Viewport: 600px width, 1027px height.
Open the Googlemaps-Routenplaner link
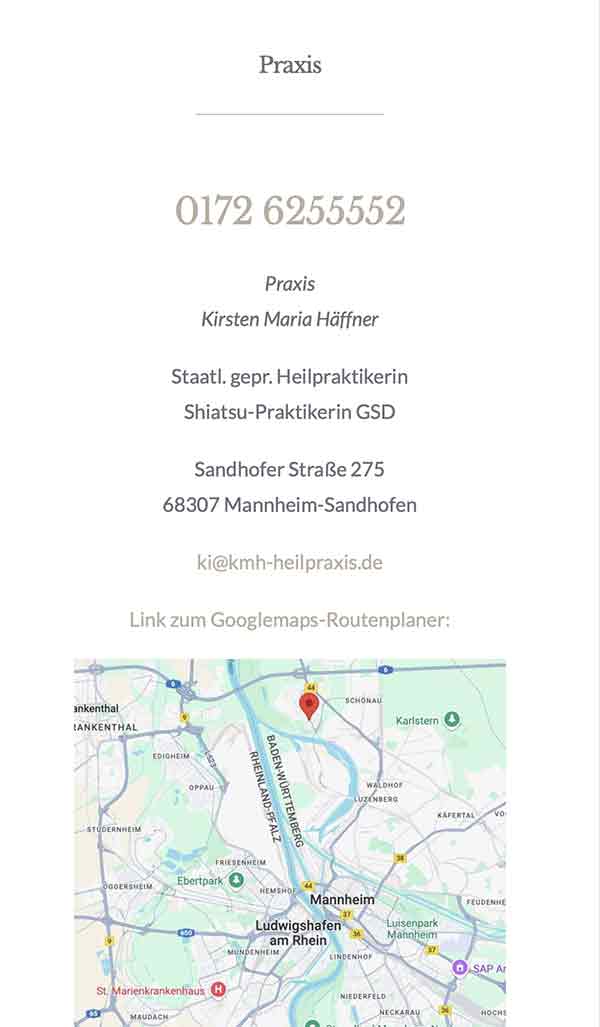[290, 620]
